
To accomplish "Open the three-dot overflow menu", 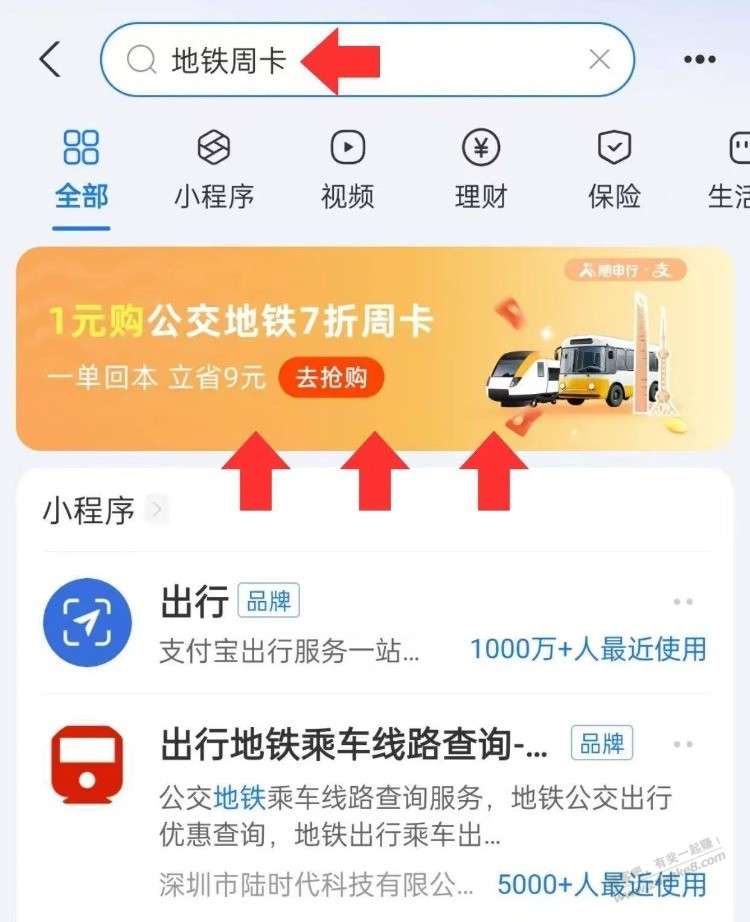I will (x=700, y=60).
